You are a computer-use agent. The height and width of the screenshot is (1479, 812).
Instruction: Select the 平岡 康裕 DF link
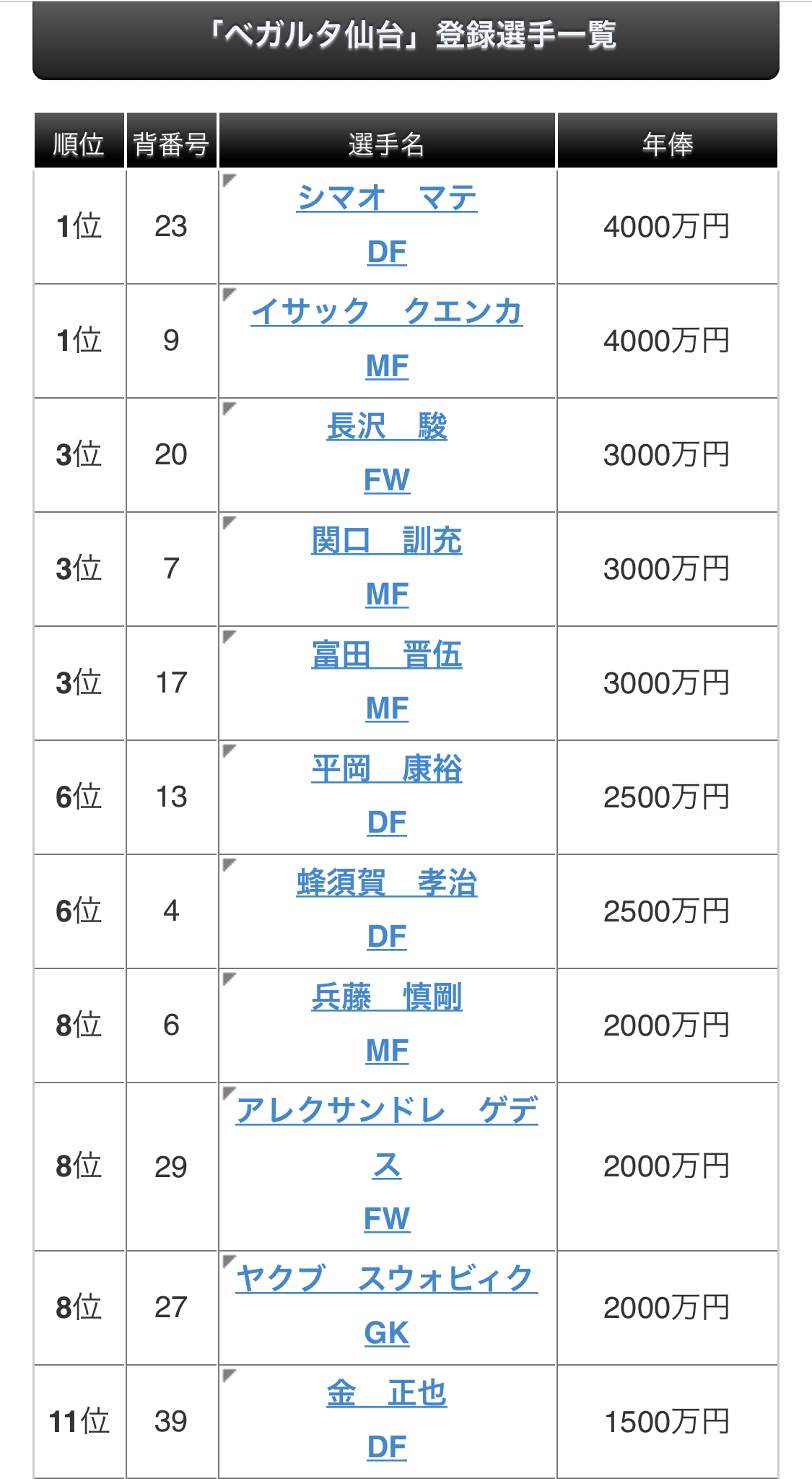(x=387, y=795)
